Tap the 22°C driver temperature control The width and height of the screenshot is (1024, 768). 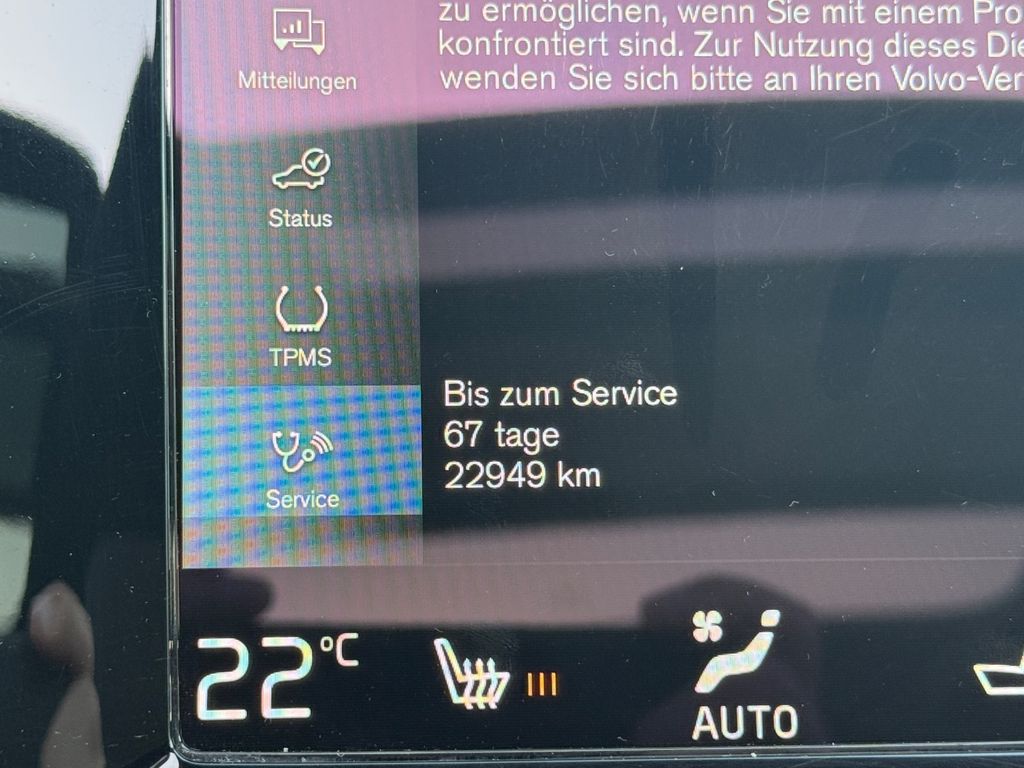(274, 678)
